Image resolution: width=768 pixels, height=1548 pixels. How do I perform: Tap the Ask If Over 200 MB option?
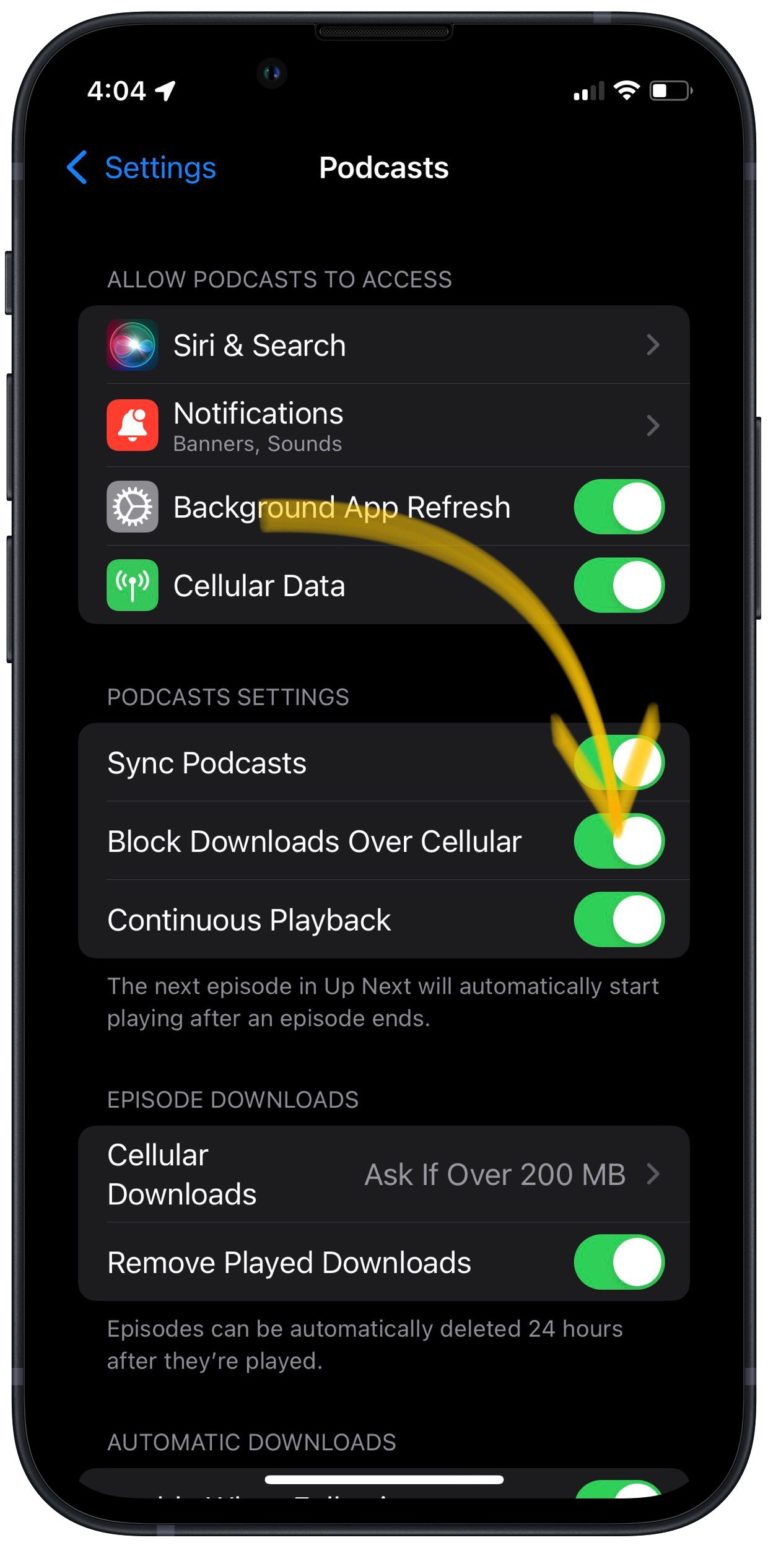pyautogui.click(x=495, y=1174)
